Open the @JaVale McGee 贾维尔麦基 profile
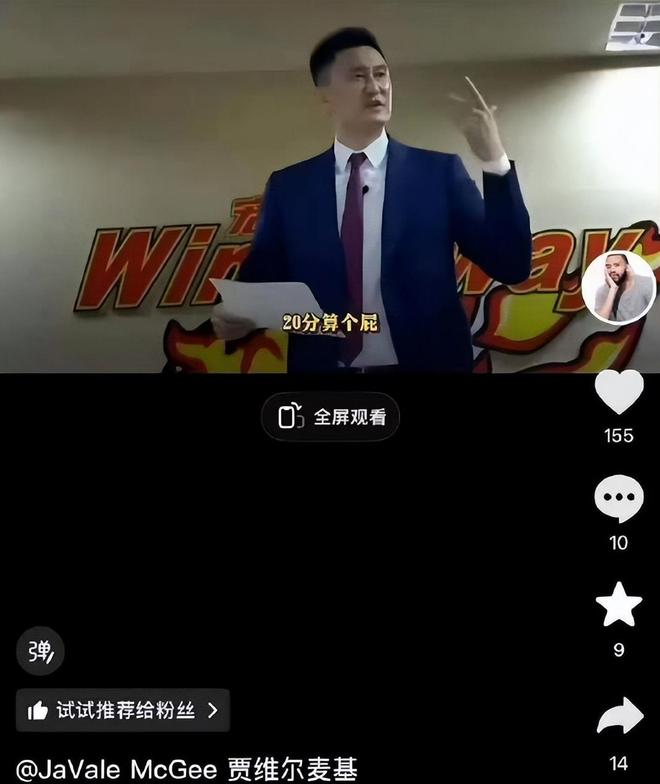The width and height of the screenshot is (660, 784). click(x=188, y=769)
